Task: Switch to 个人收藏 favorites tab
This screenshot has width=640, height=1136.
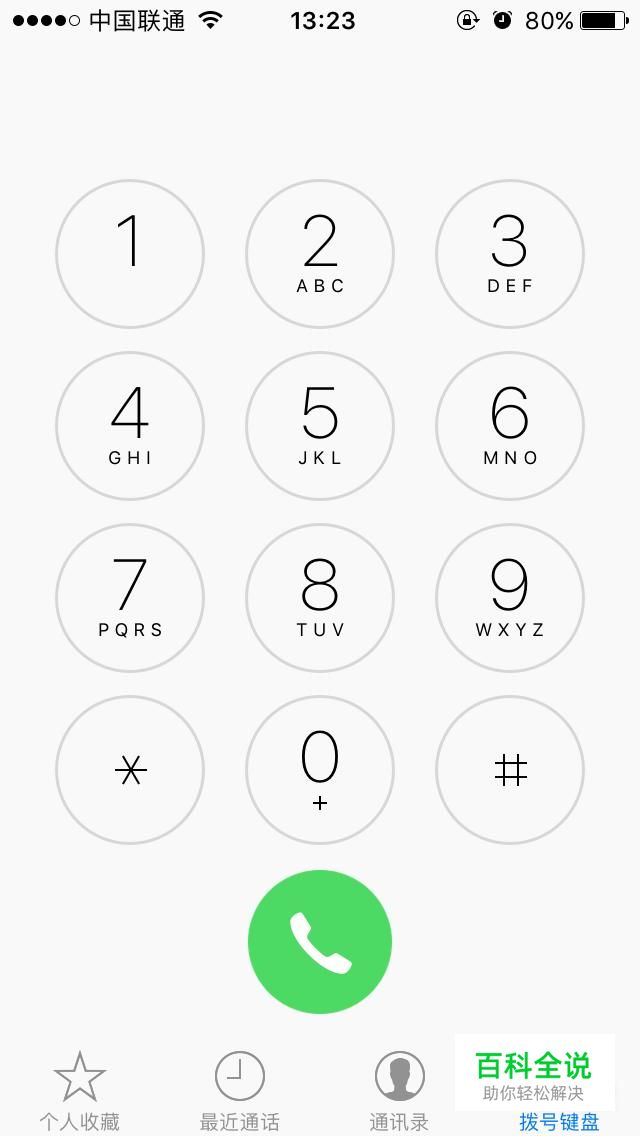Action: point(80,1092)
